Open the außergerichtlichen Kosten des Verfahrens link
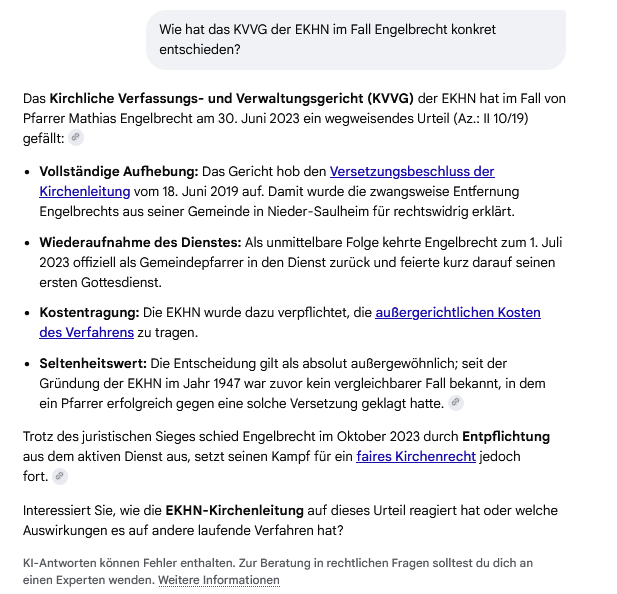The height and width of the screenshot is (594, 617). pyautogui.click(x=457, y=313)
